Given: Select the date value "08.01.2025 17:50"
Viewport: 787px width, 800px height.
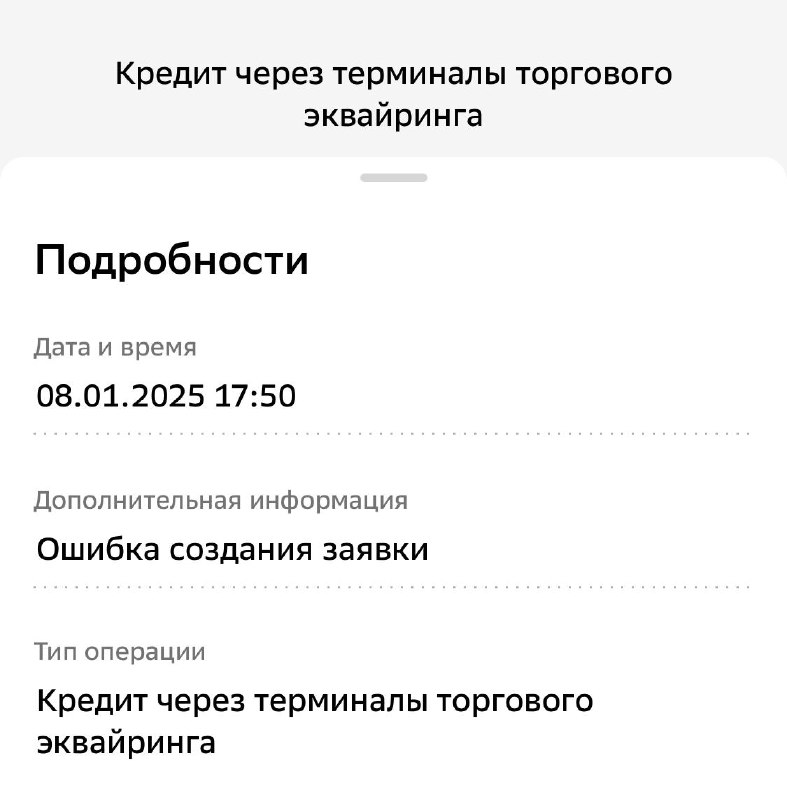Looking at the screenshot, I should 165,396.
